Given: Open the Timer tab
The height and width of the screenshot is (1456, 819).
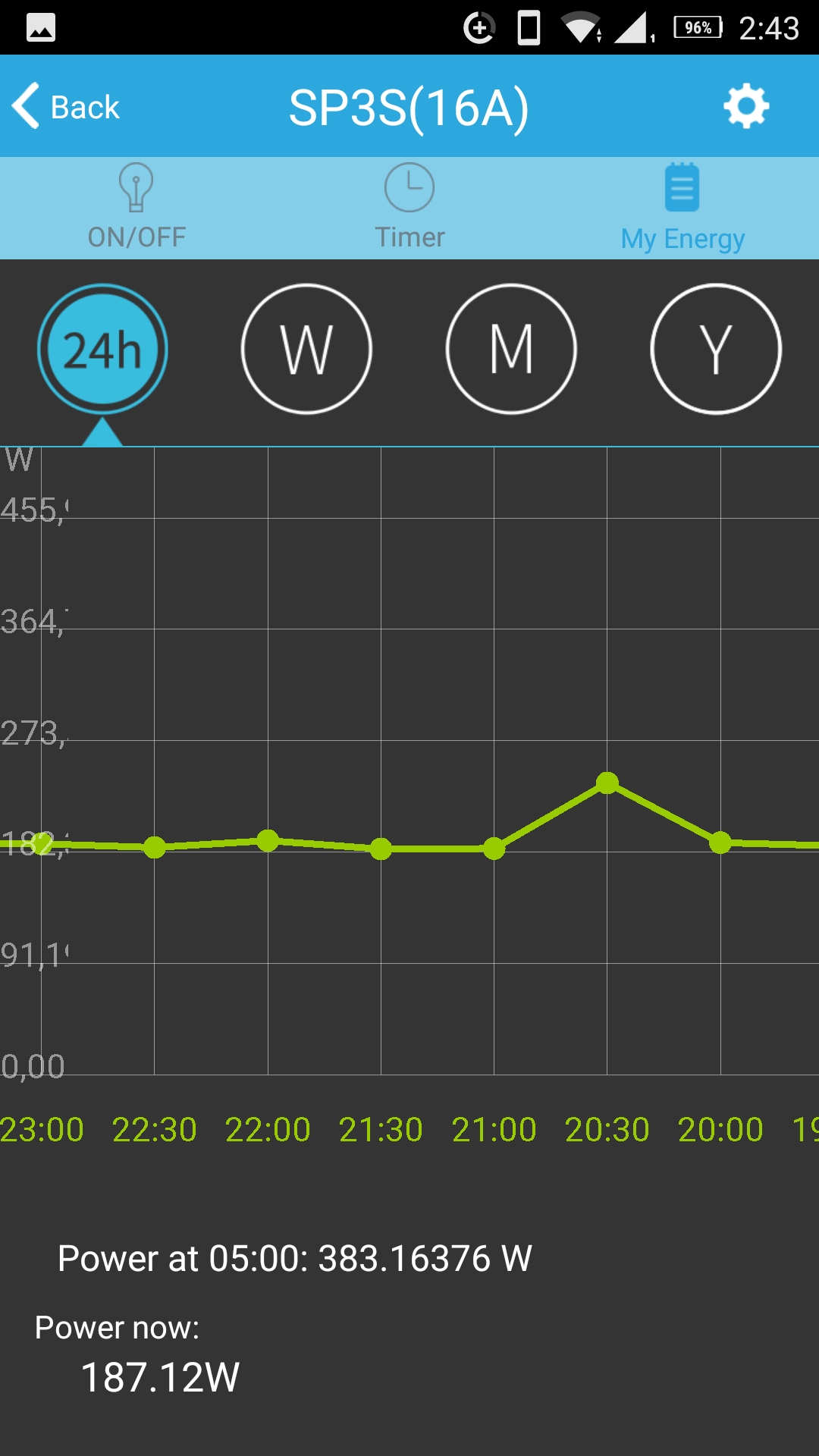Looking at the screenshot, I should pyautogui.click(x=409, y=208).
